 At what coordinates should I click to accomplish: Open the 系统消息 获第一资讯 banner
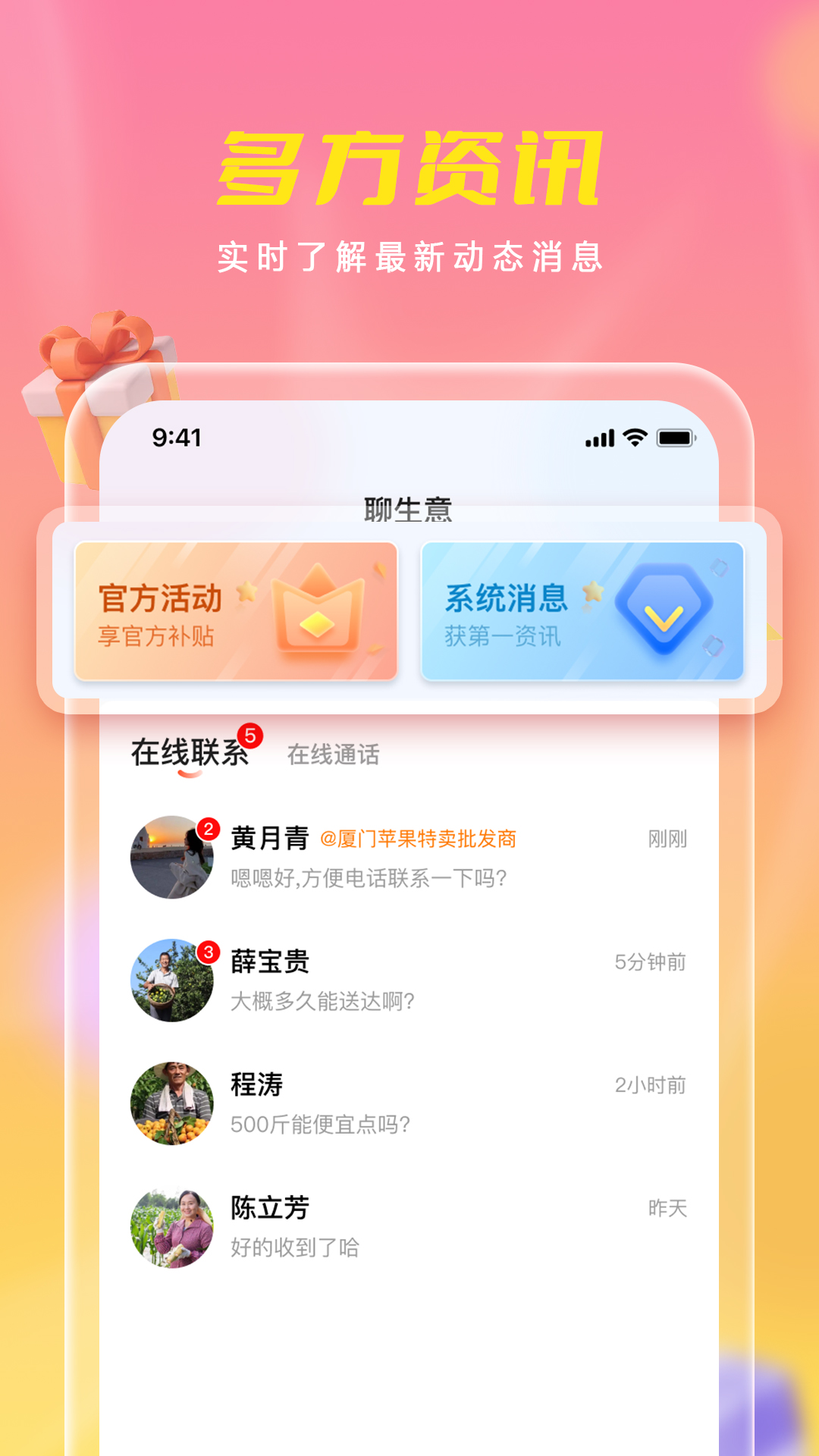[x=582, y=613]
